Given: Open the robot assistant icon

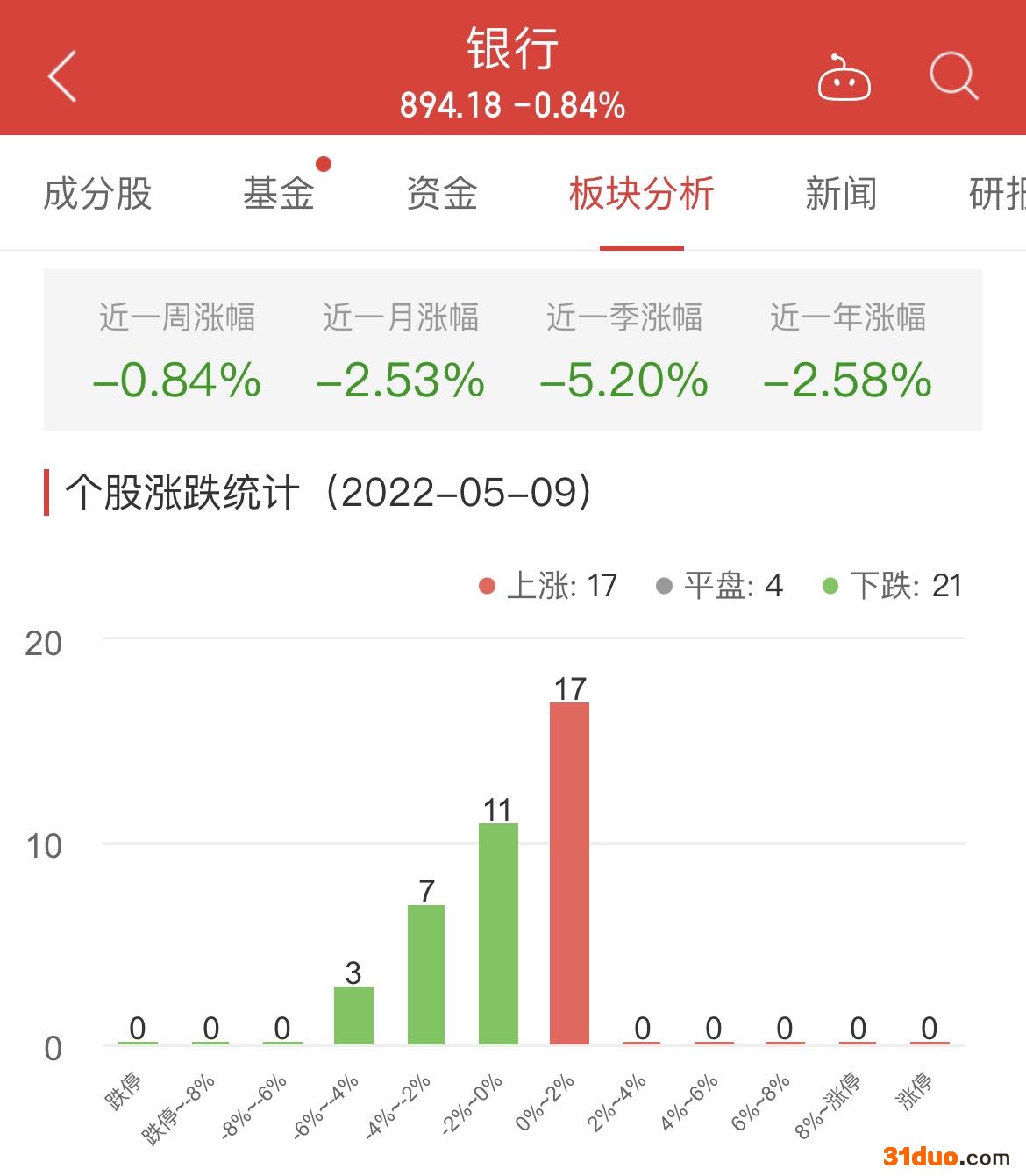Looking at the screenshot, I should 844,78.
